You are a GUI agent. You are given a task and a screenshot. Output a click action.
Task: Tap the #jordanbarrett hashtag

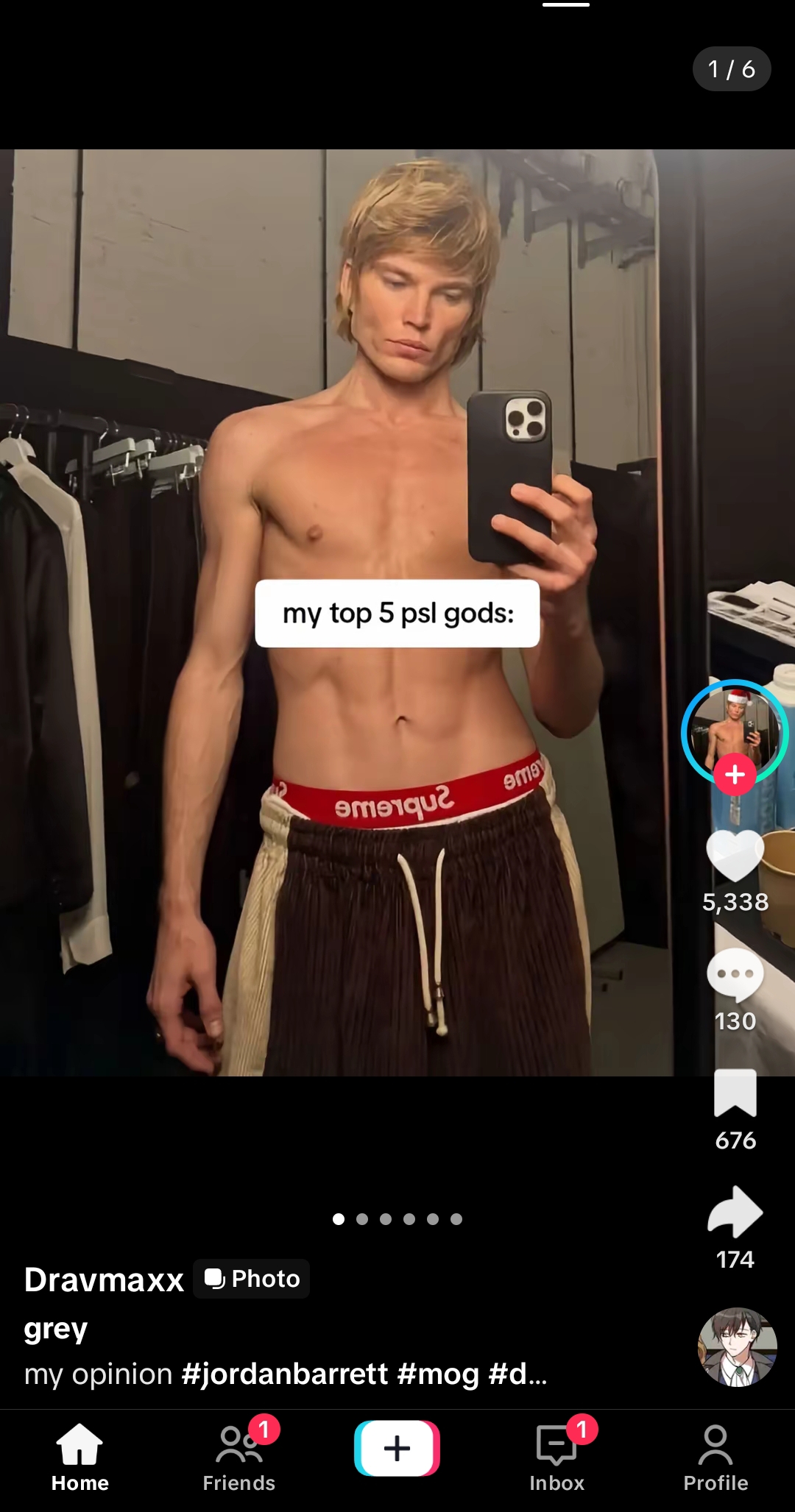(x=284, y=1374)
